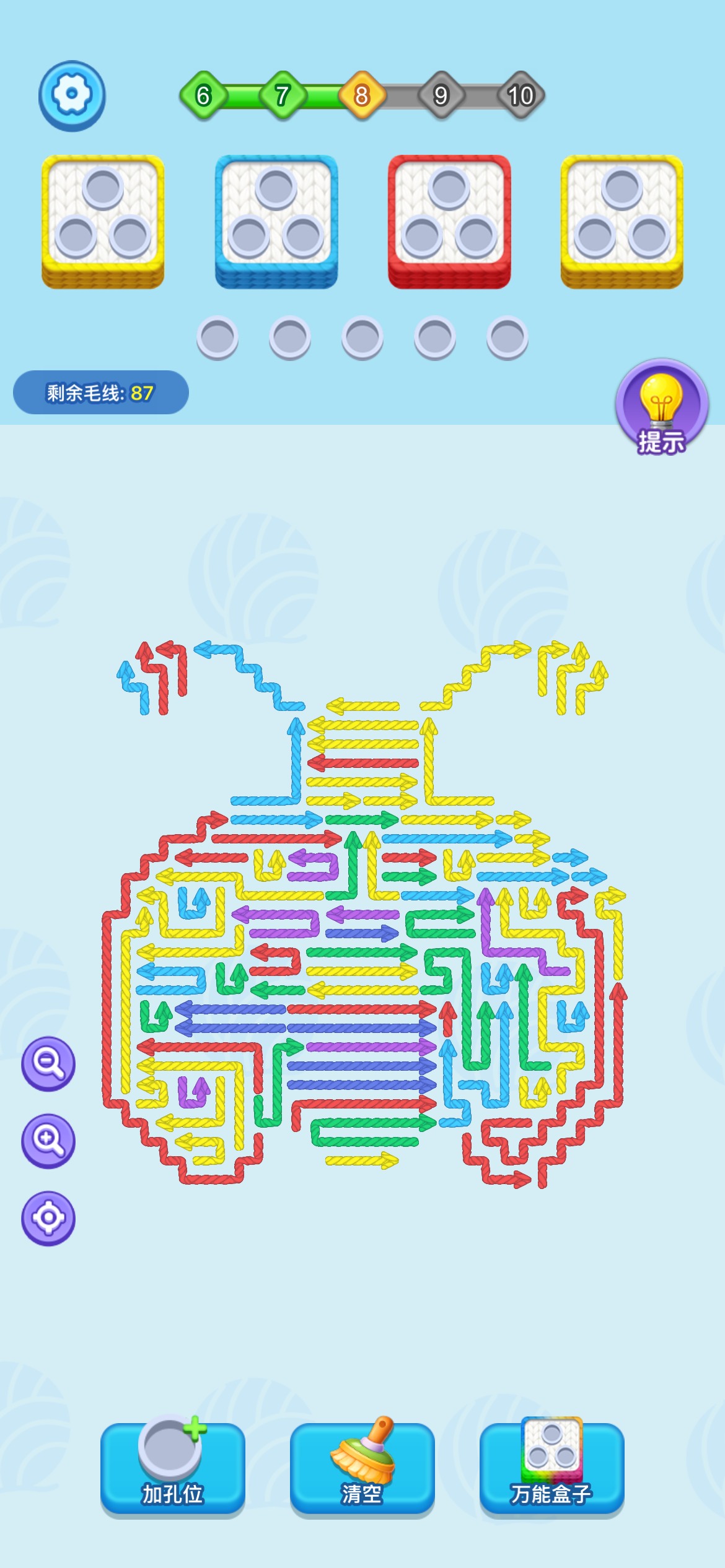Use the 加孔位 add-slot booster

(x=173, y=1468)
